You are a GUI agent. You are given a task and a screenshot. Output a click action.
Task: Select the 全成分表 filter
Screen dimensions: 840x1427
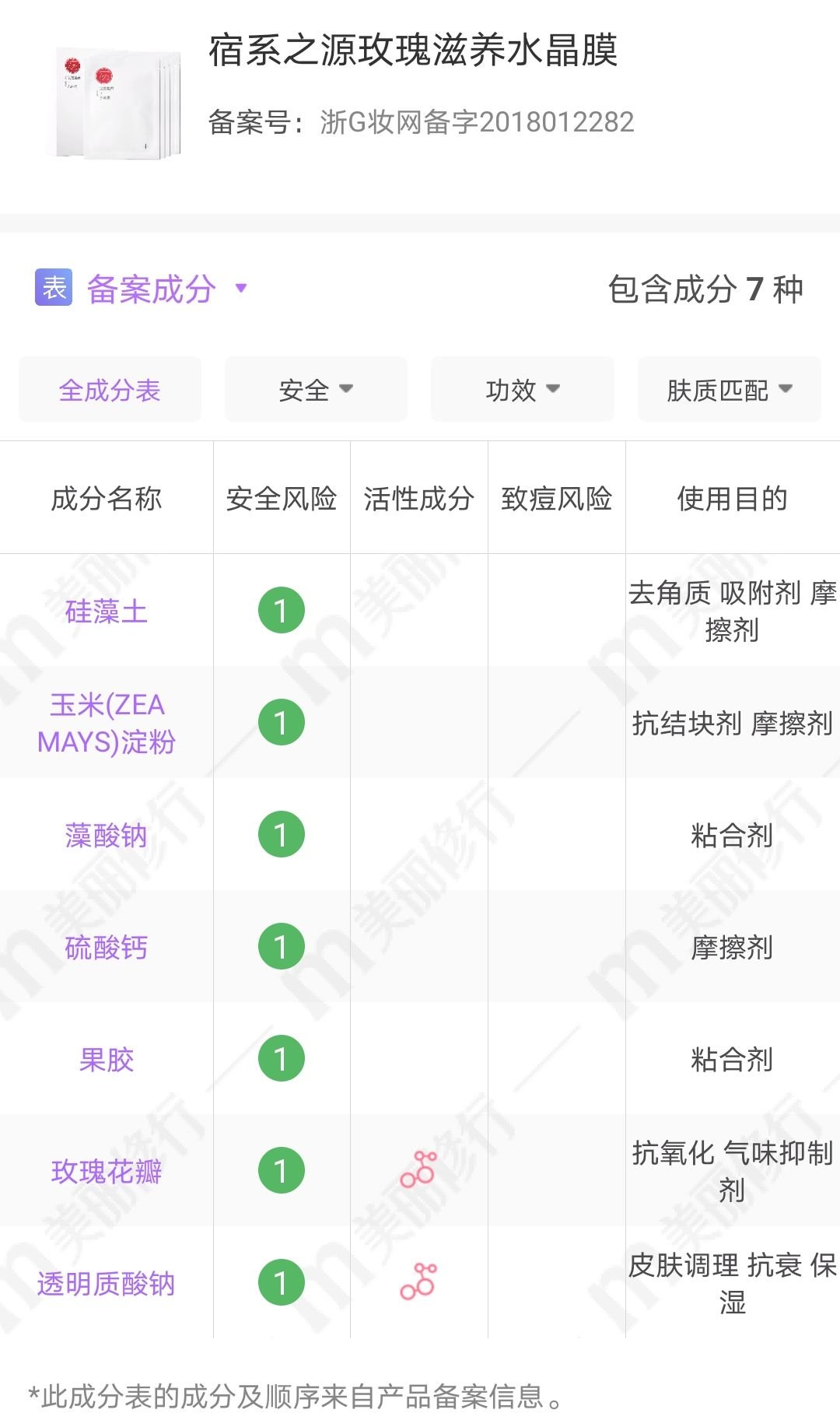[110, 390]
